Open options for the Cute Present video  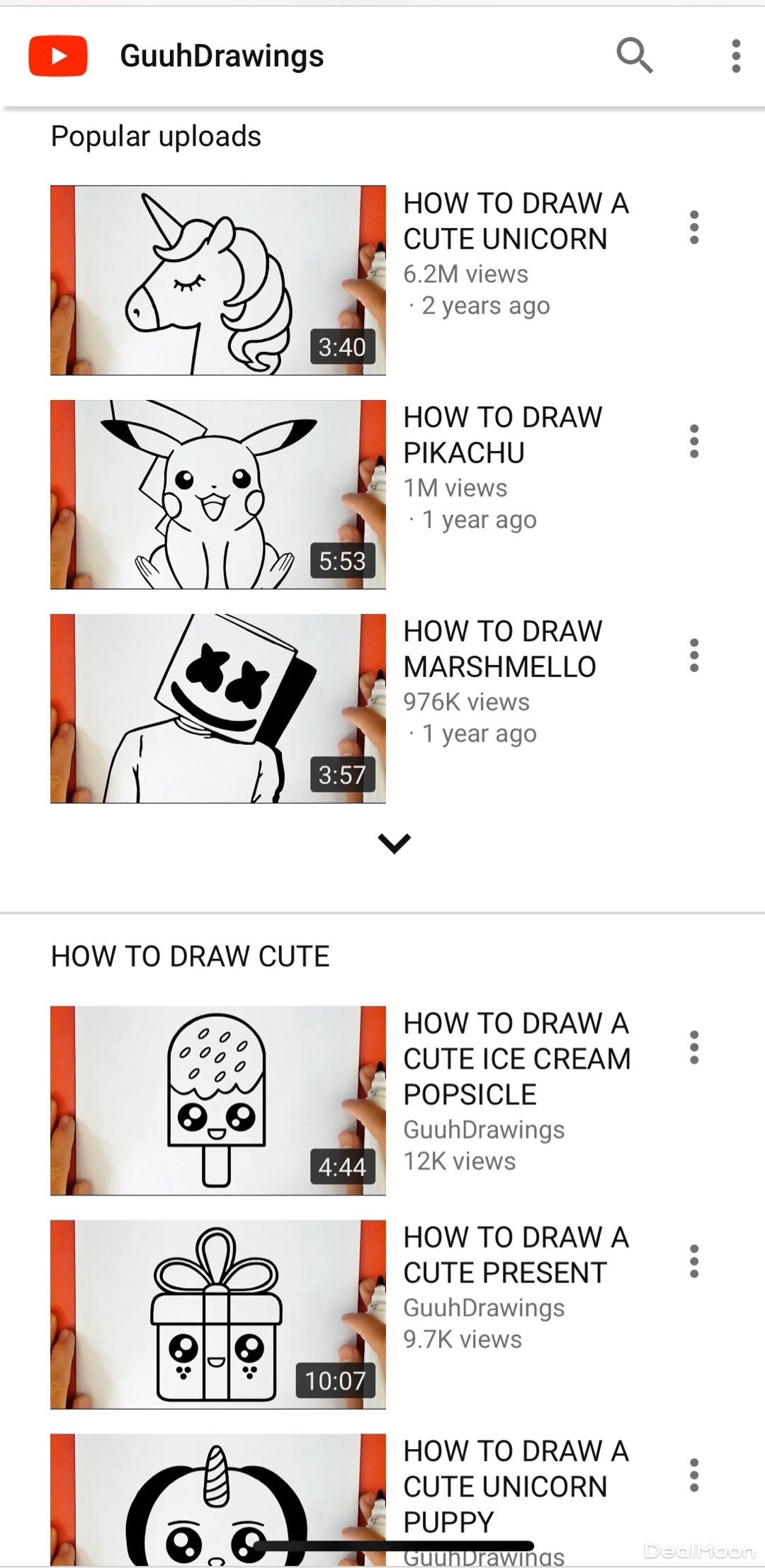(x=694, y=1261)
